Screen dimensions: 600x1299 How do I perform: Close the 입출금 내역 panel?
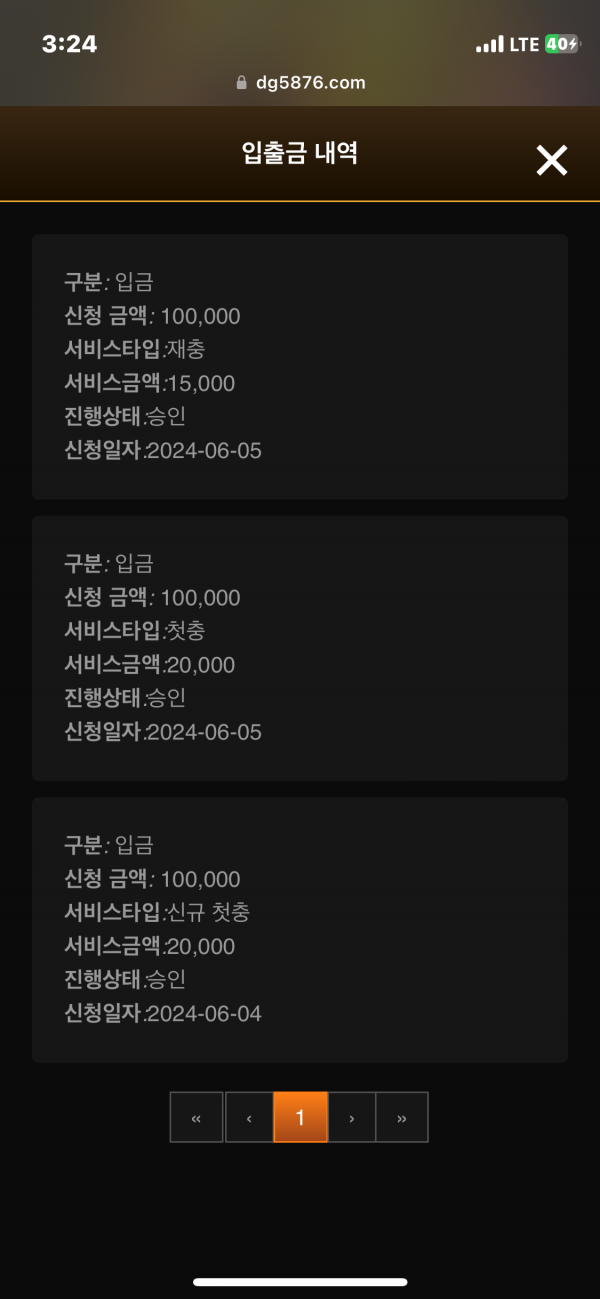click(551, 160)
